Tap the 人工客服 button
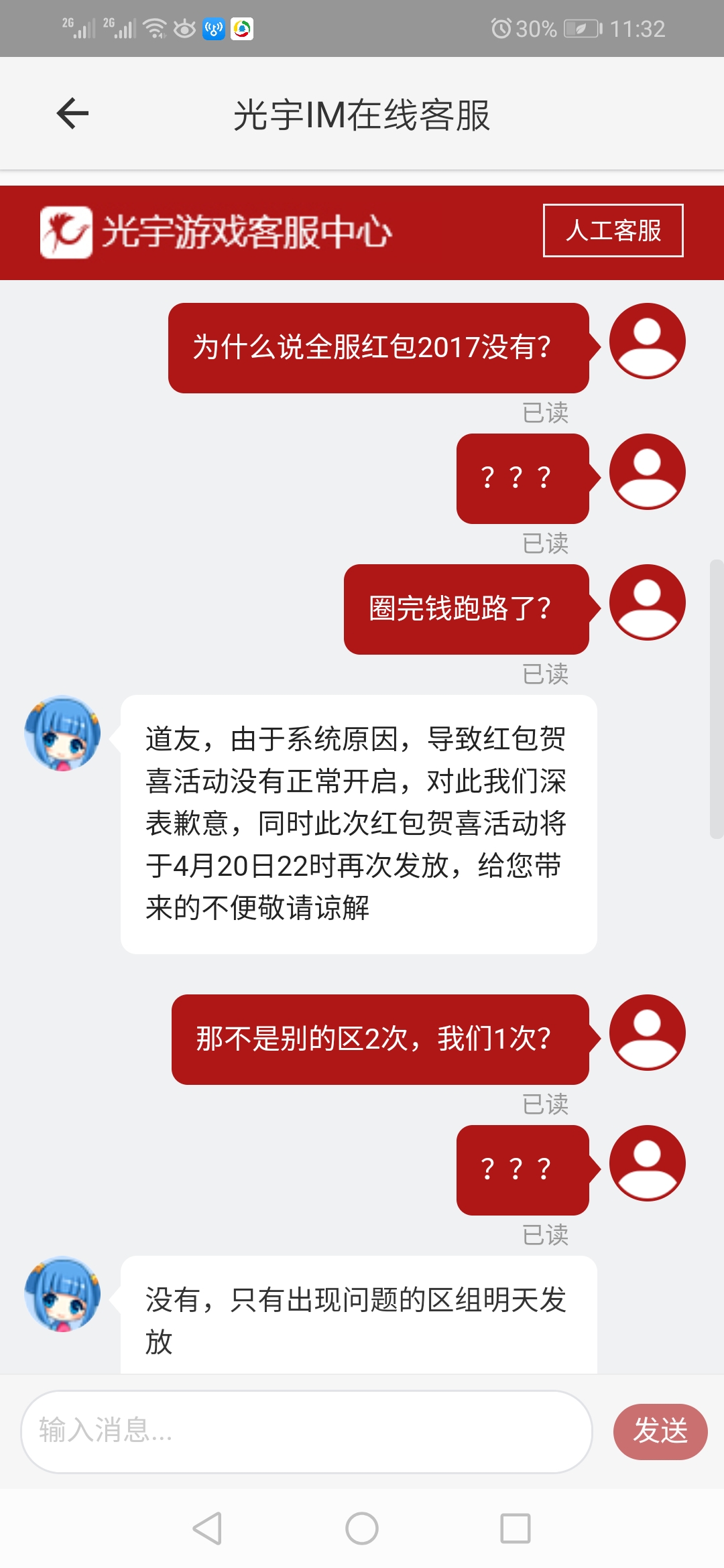 click(x=613, y=231)
